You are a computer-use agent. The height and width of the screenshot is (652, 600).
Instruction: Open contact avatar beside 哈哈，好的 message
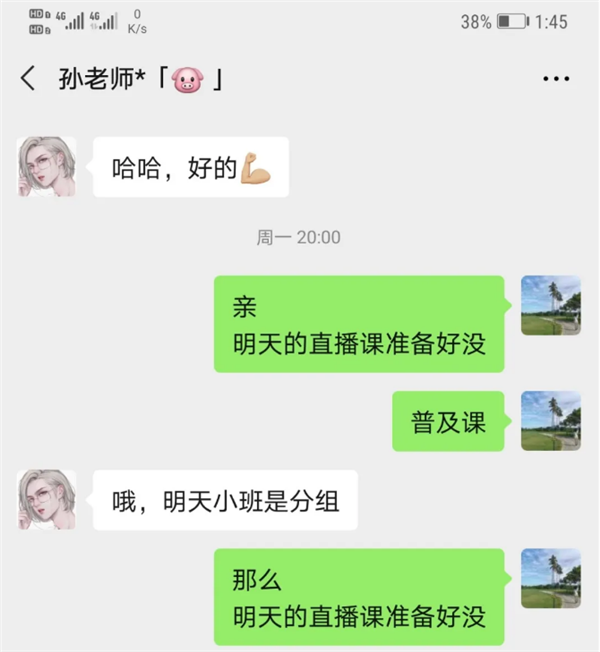click(x=47, y=166)
